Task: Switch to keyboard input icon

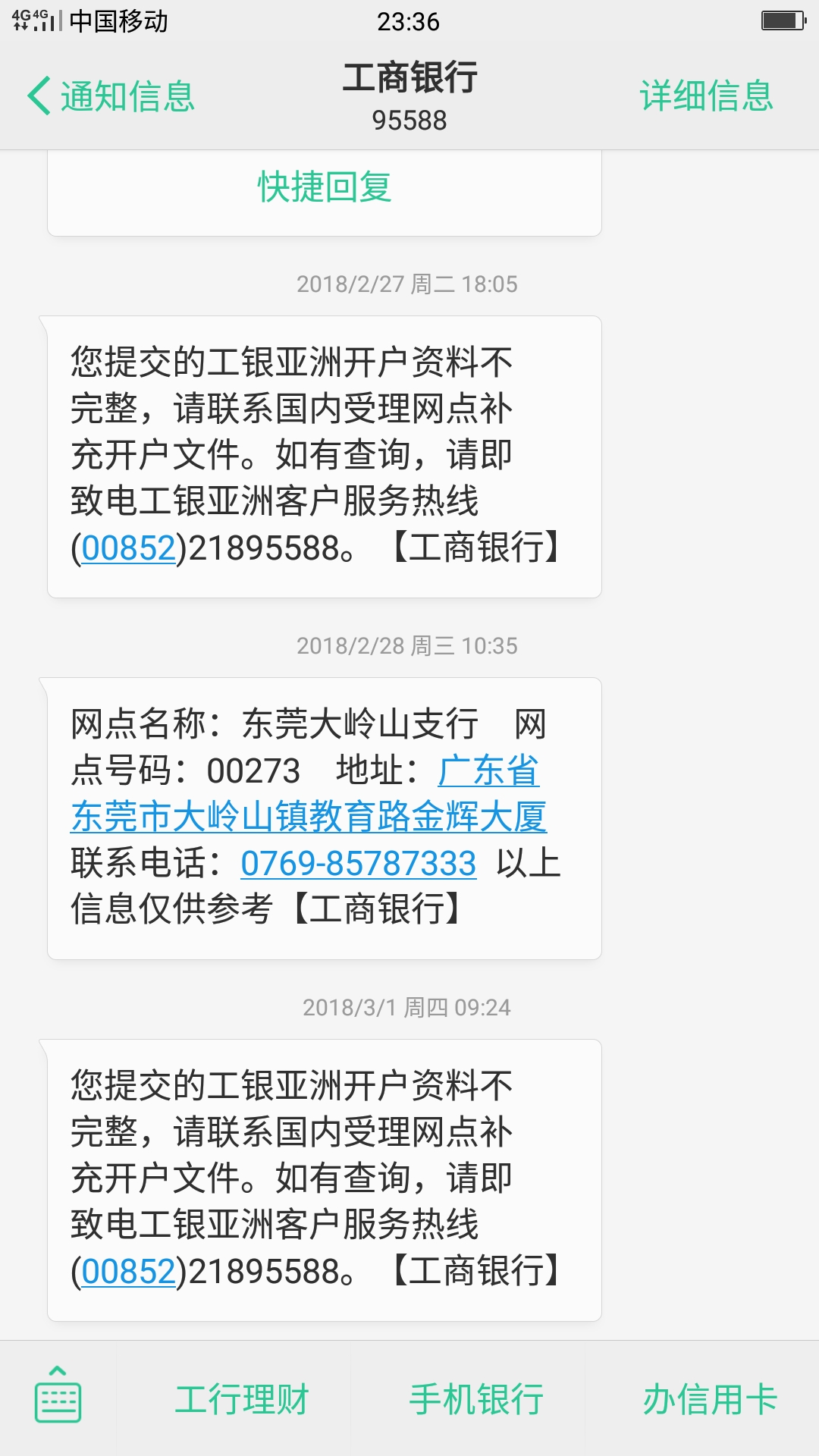Action: pyautogui.click(x=58, y=1394)
